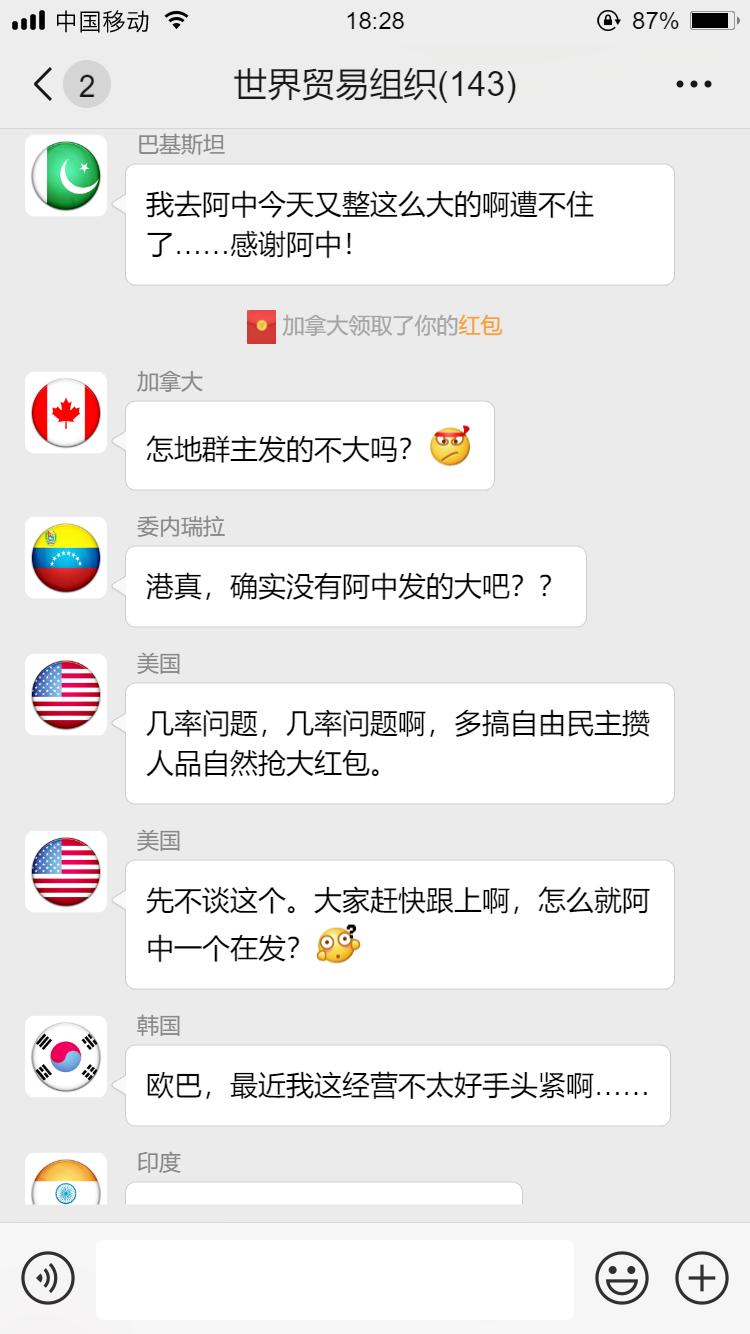This screenshot has height=1334, width=750.
Task: Open the emoji picker icon
Action: (620, 1277)
